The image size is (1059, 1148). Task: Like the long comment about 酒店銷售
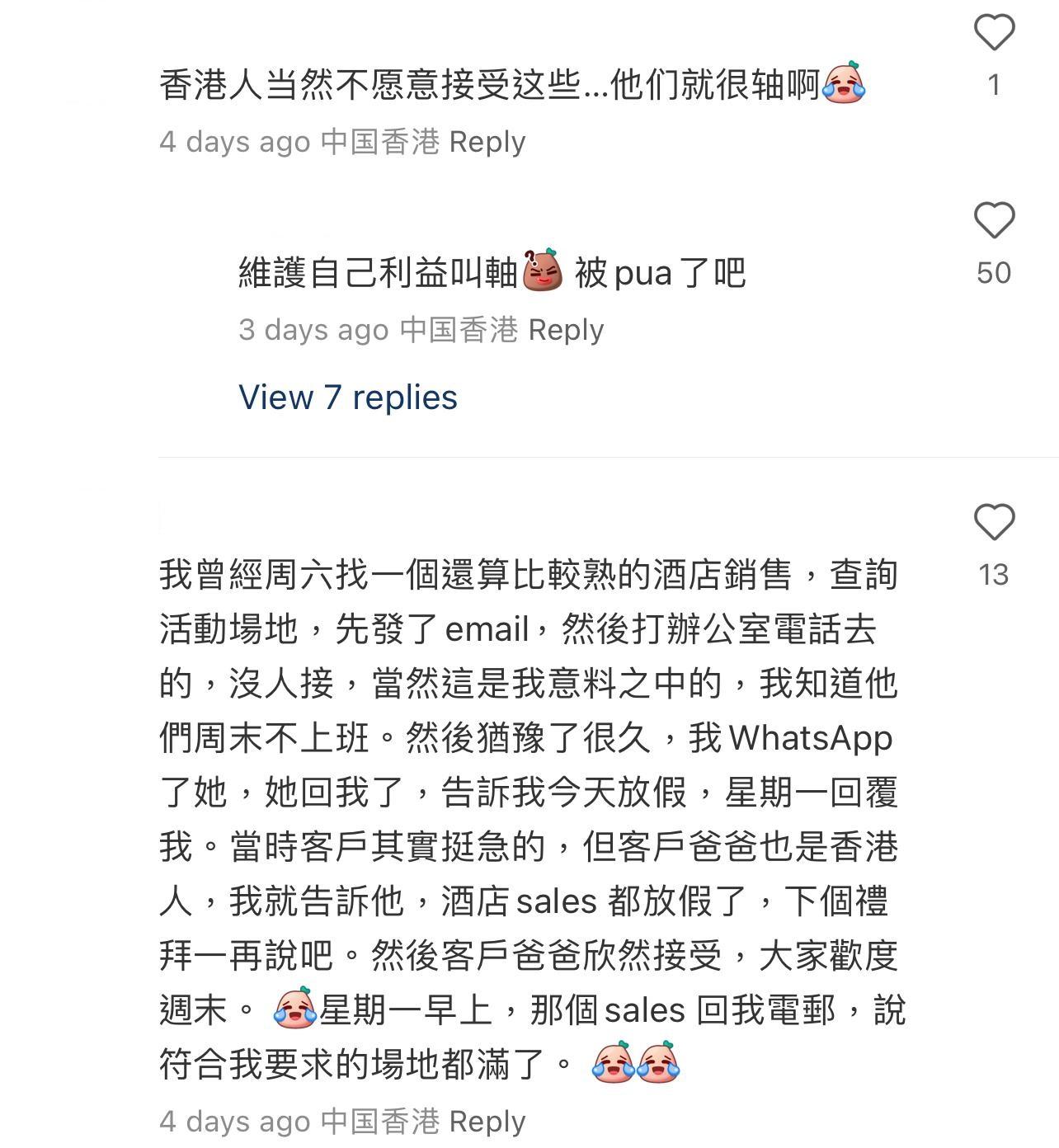pos(994,523)
